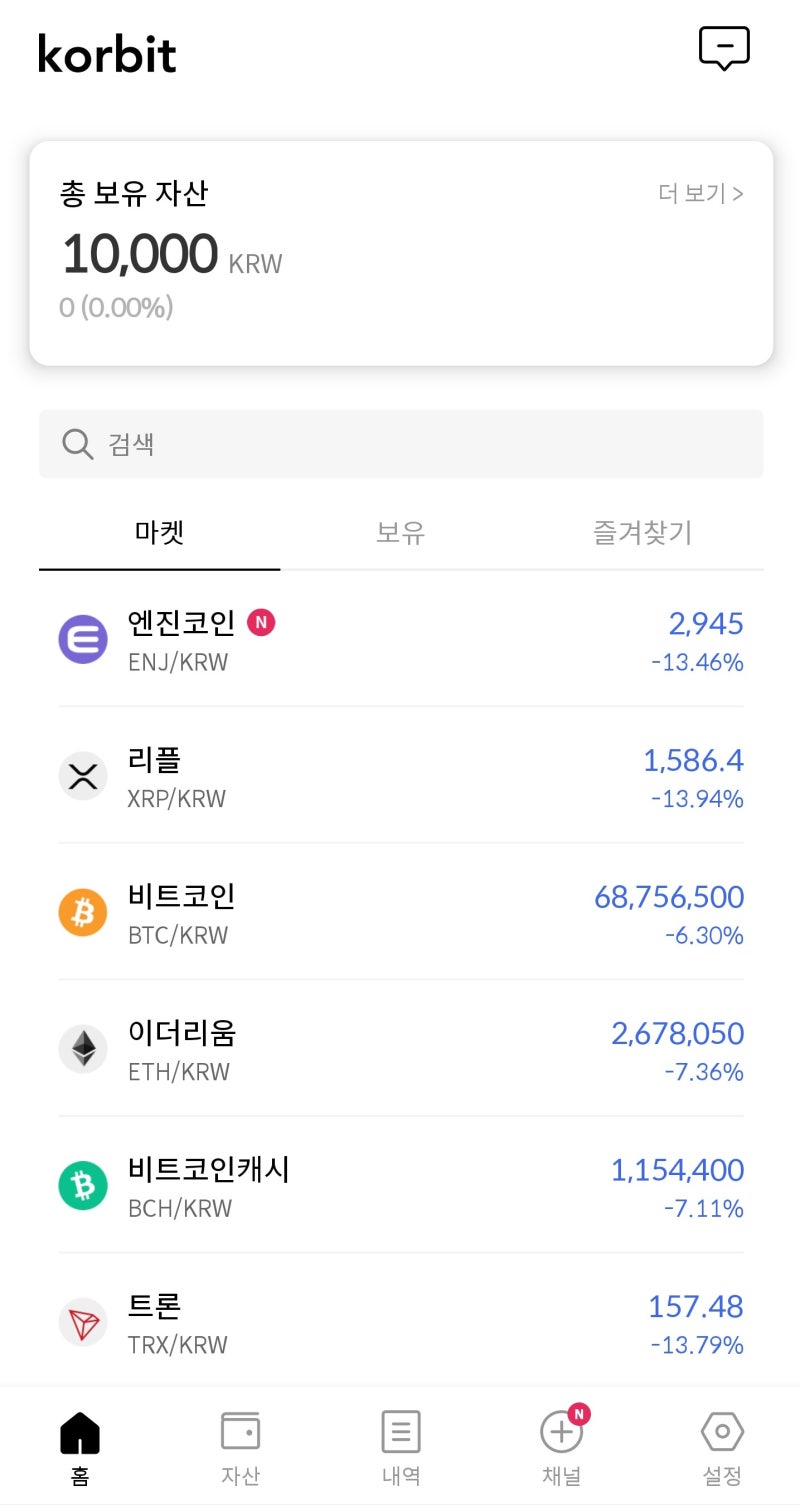Screen dimensions: 800x1505
Task: Select the 마켓 tab
Action: pos(158,533)
